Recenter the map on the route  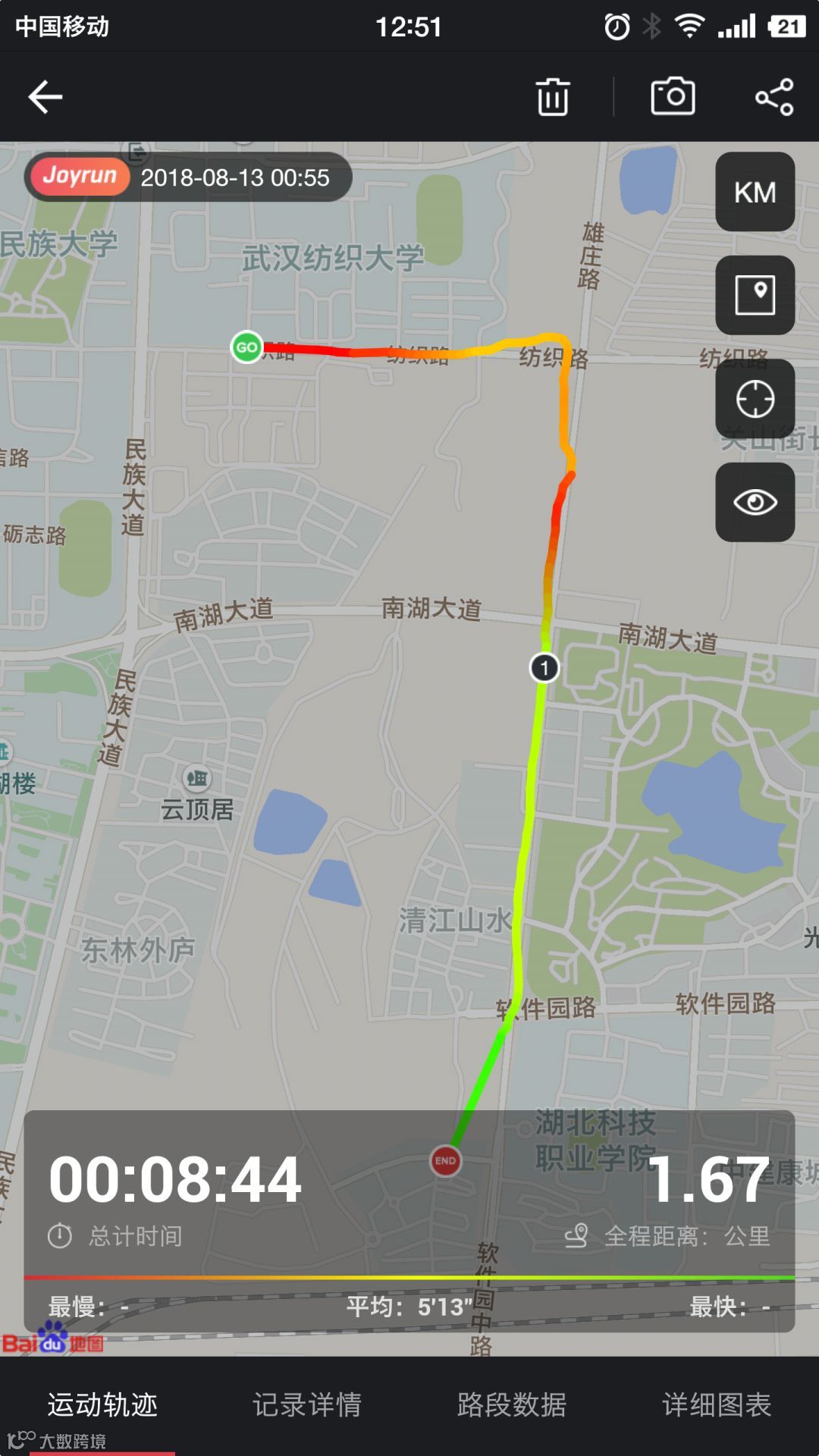tap(755, 399)
